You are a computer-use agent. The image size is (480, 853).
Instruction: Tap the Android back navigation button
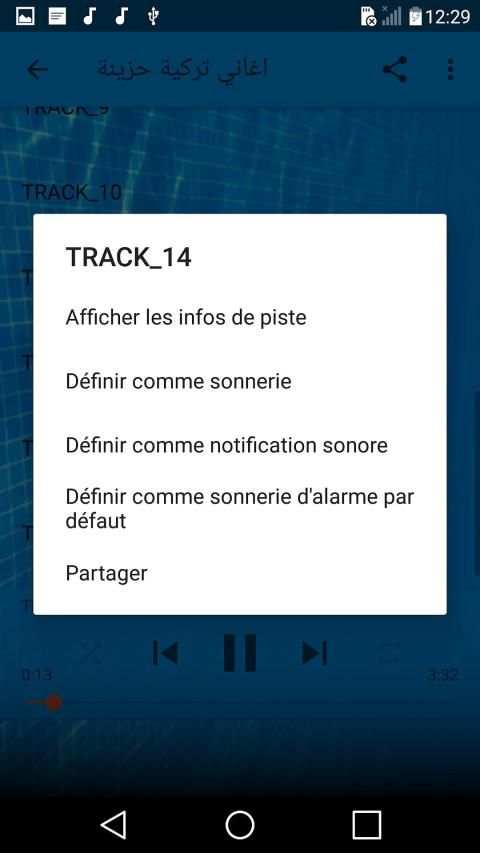point(114,825)
